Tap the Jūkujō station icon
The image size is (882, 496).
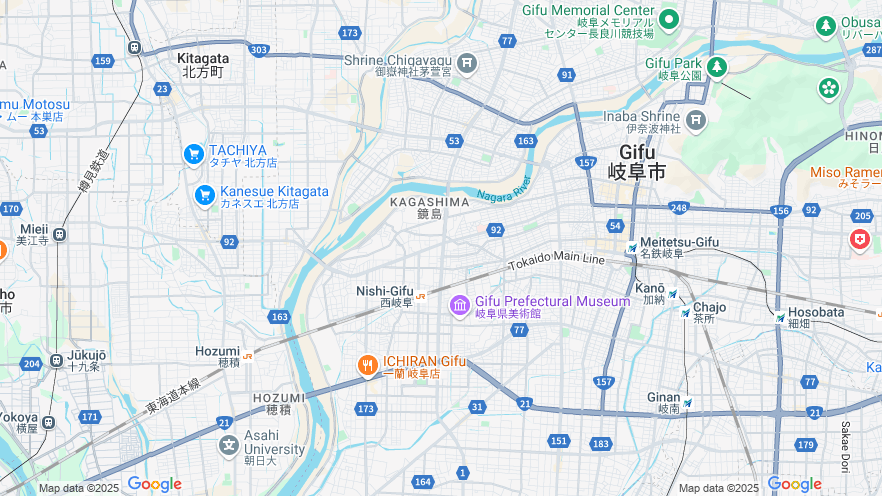click(56, 359)
